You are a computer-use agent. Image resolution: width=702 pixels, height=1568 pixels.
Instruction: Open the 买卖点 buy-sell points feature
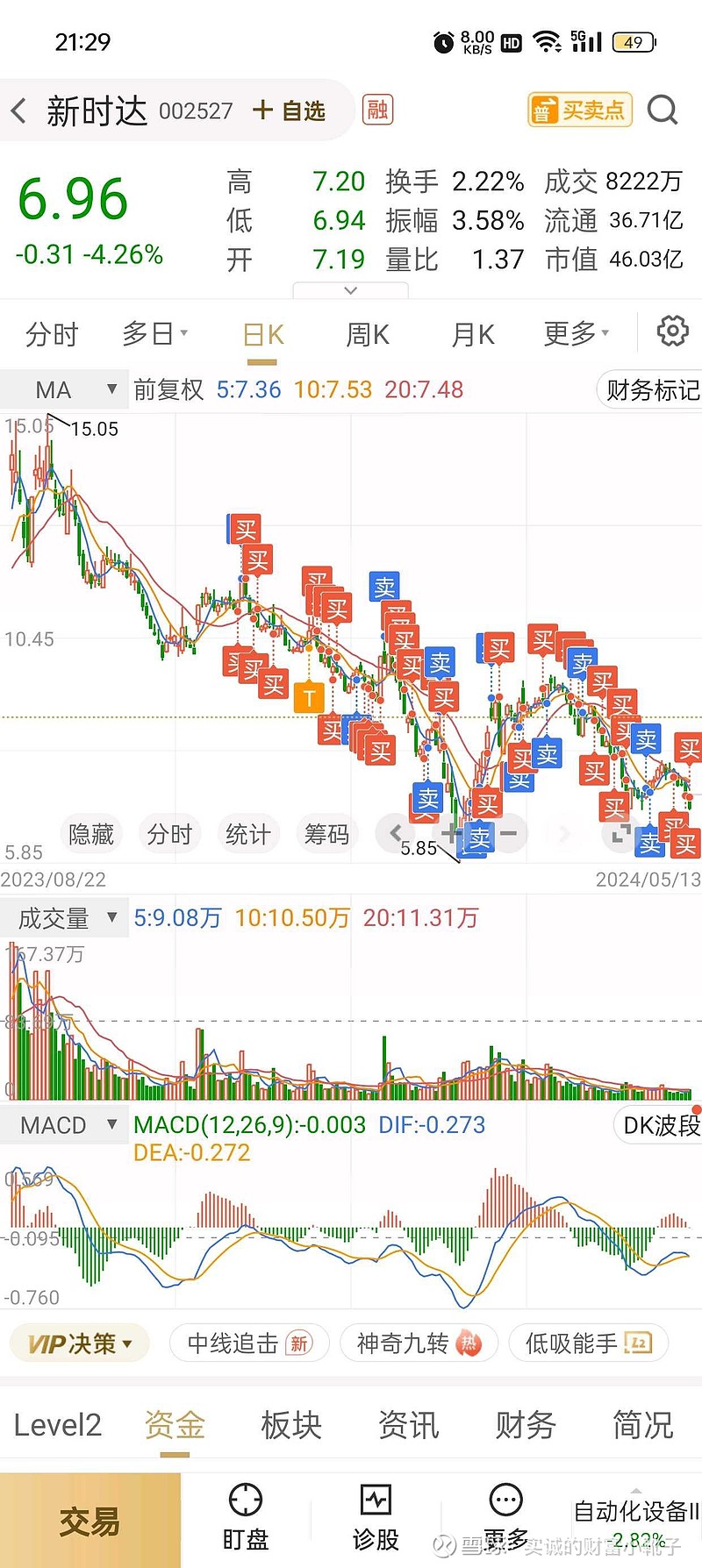coord(580,110)
